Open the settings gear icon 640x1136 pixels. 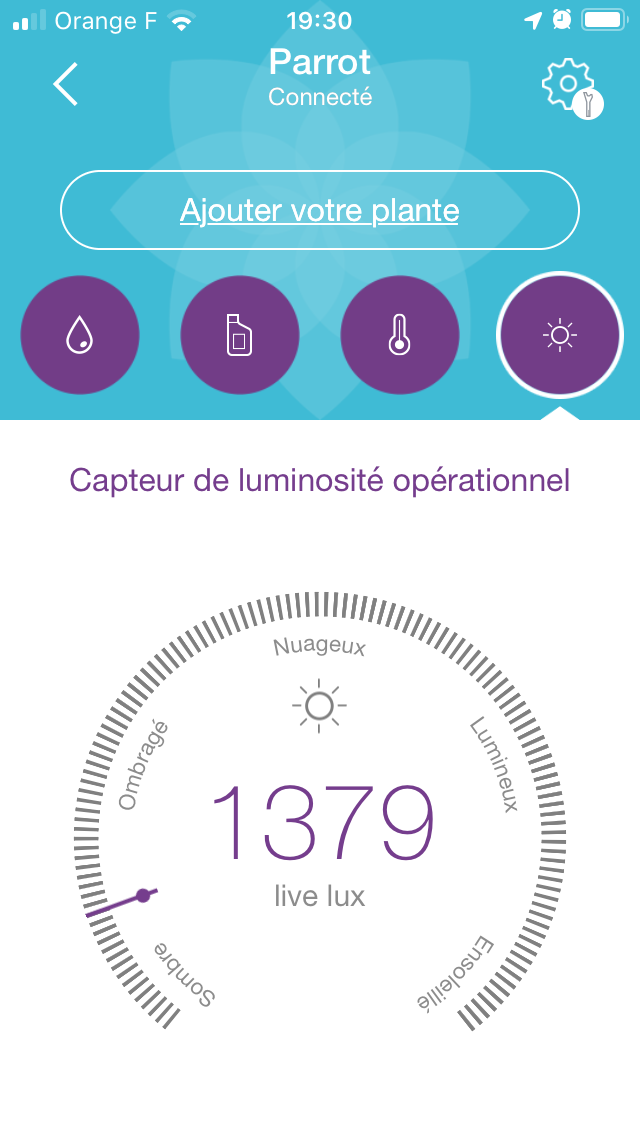pos(572,88)
